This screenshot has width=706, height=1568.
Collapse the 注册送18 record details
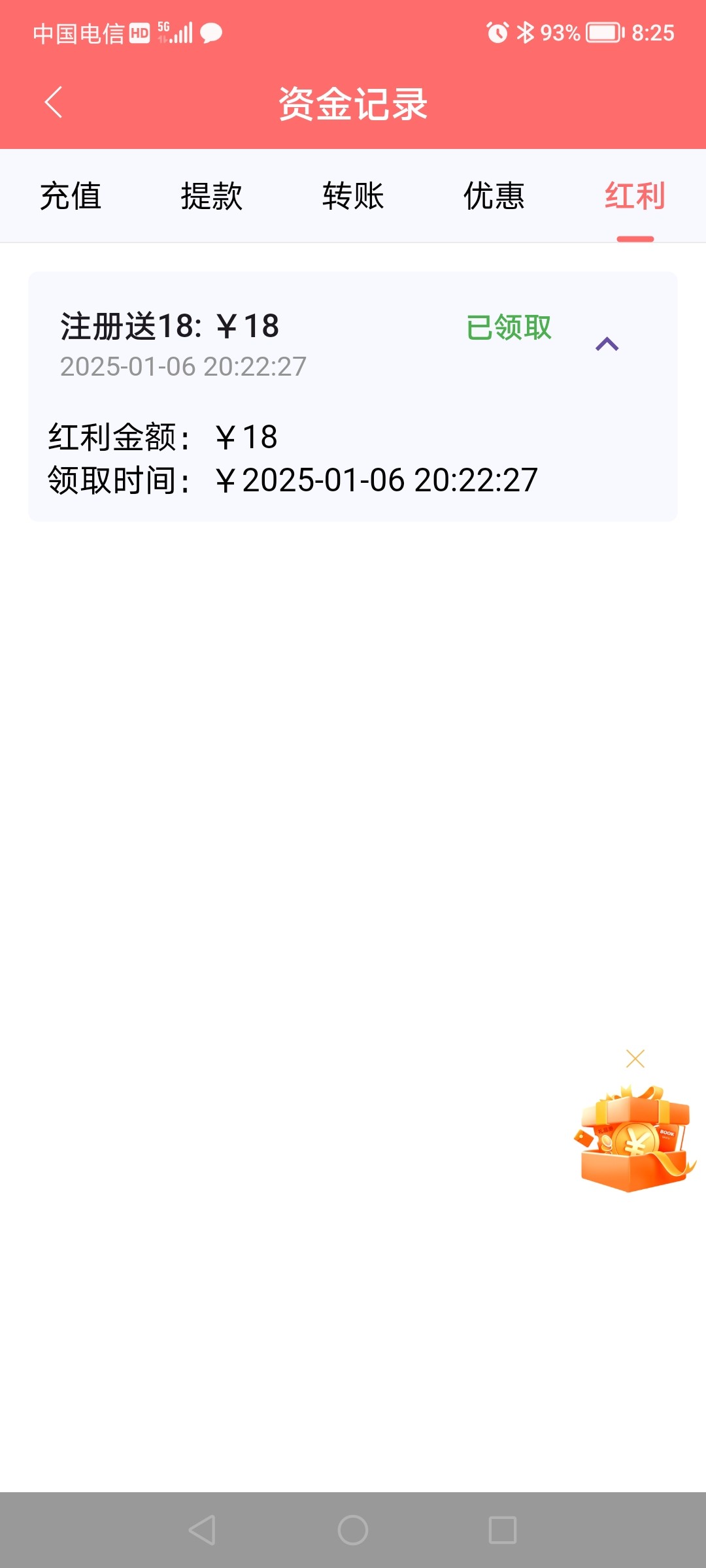click(x=607, y=344)
